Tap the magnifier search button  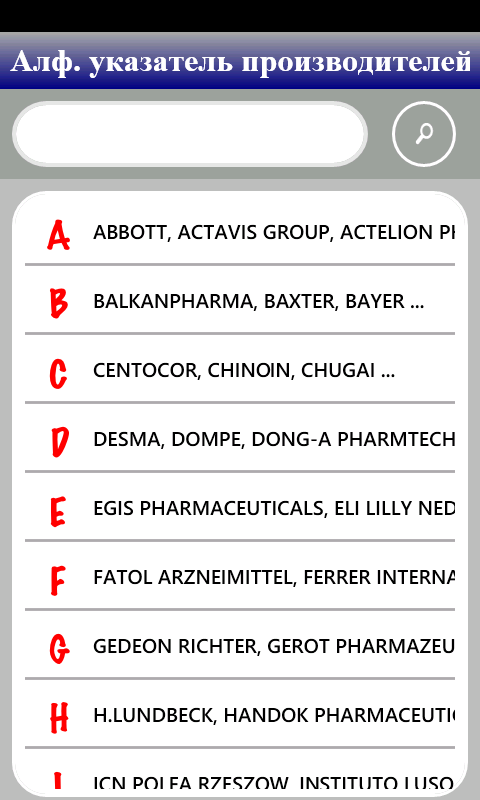pyautogui.click(x=423, y=134)
